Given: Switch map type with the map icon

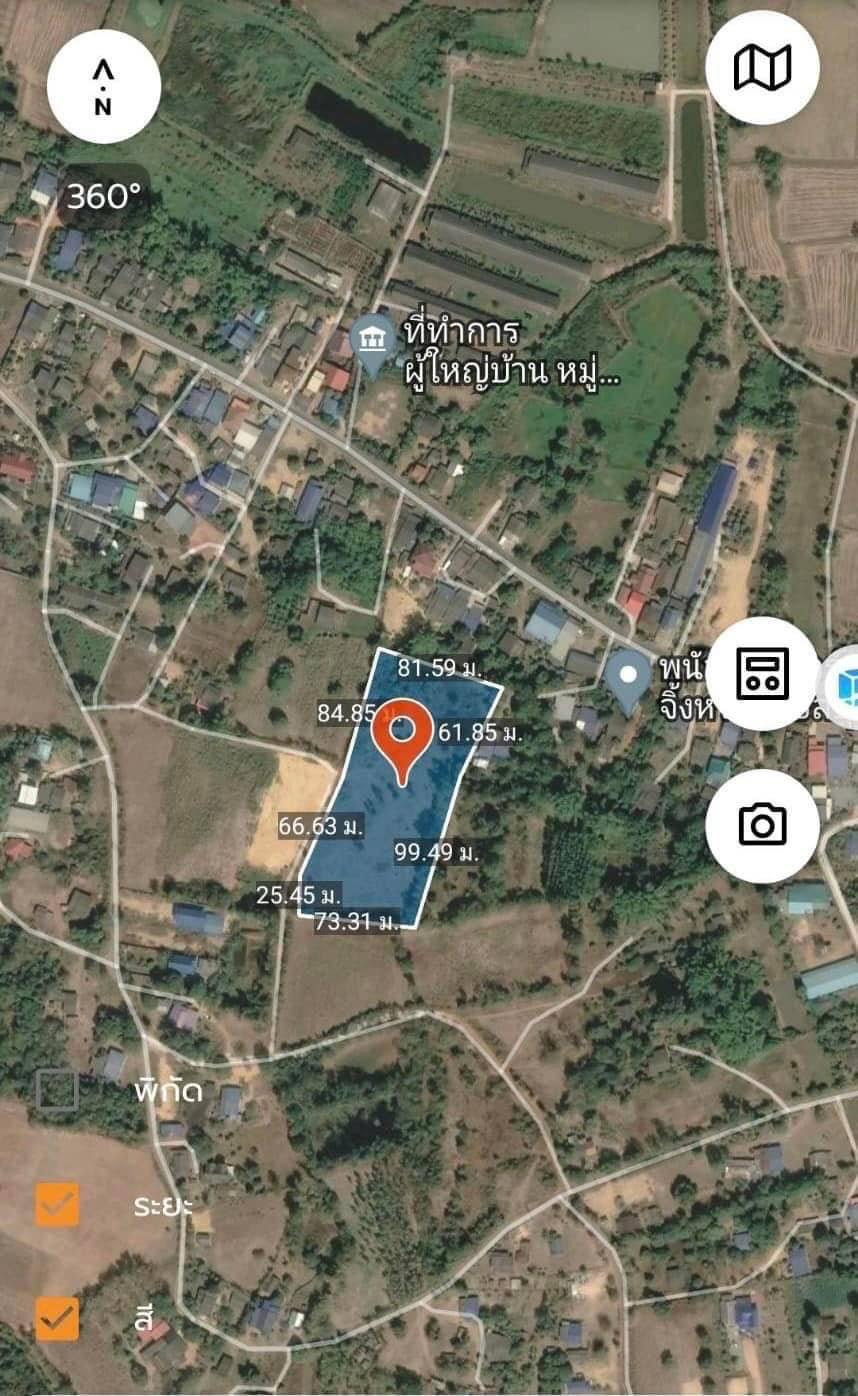Looking at the screenshot, I should coord(762,68).
